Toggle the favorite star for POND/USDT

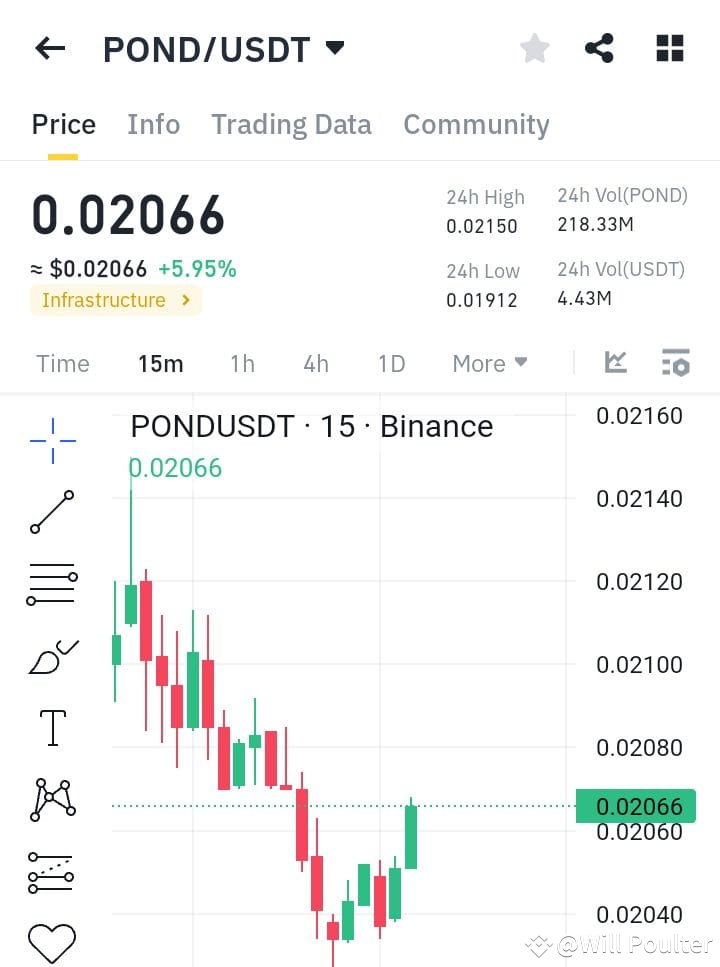tap(534, 47)
